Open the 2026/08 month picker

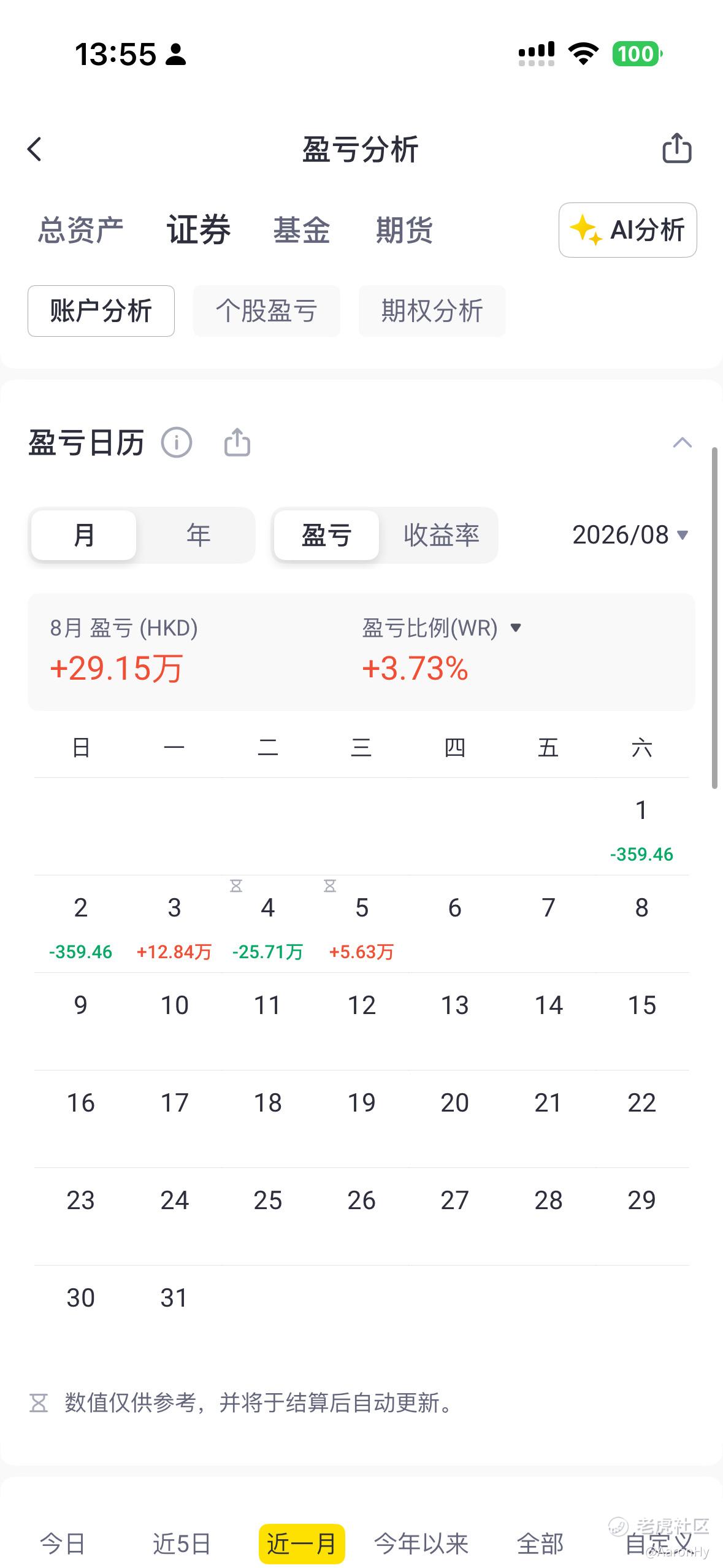pyautogui.click(x=630, y=535)
